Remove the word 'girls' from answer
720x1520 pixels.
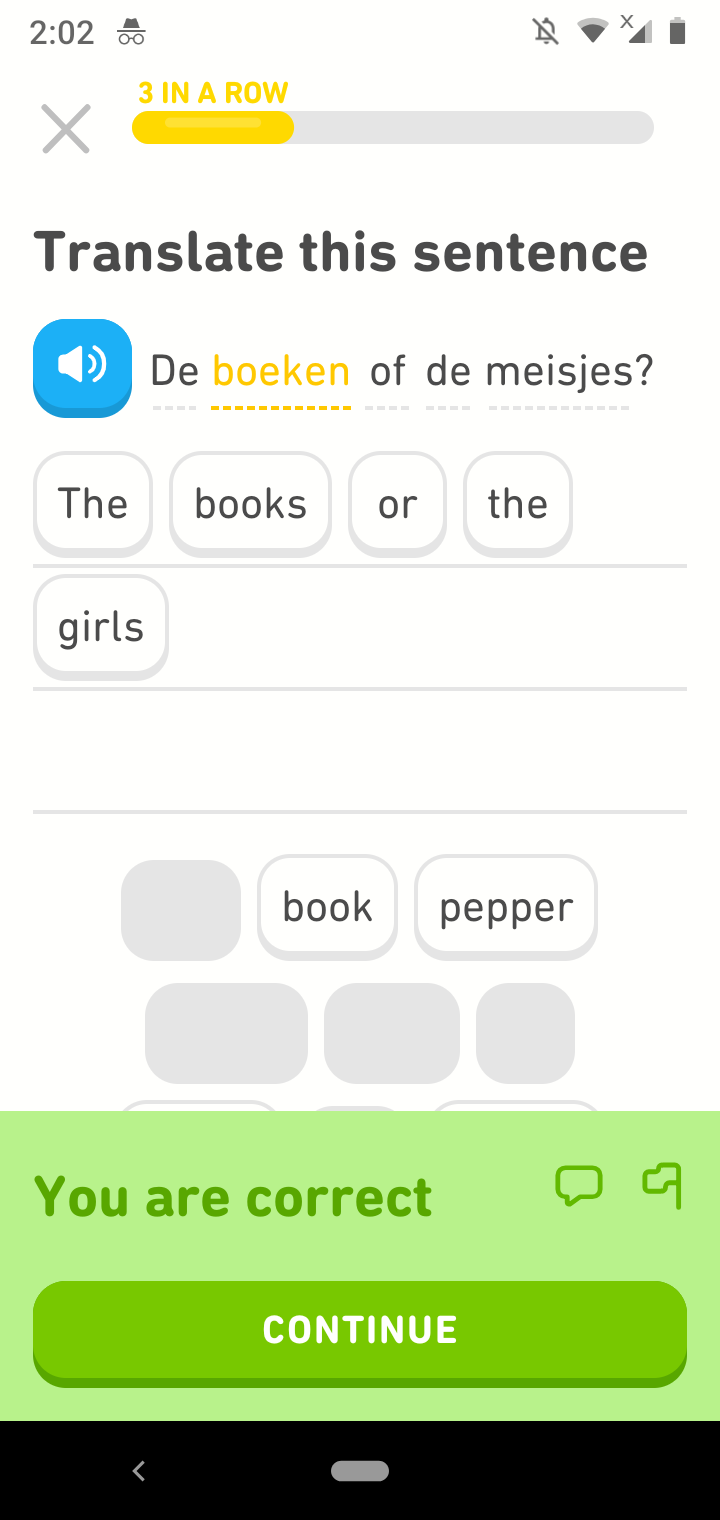[101, 627]
